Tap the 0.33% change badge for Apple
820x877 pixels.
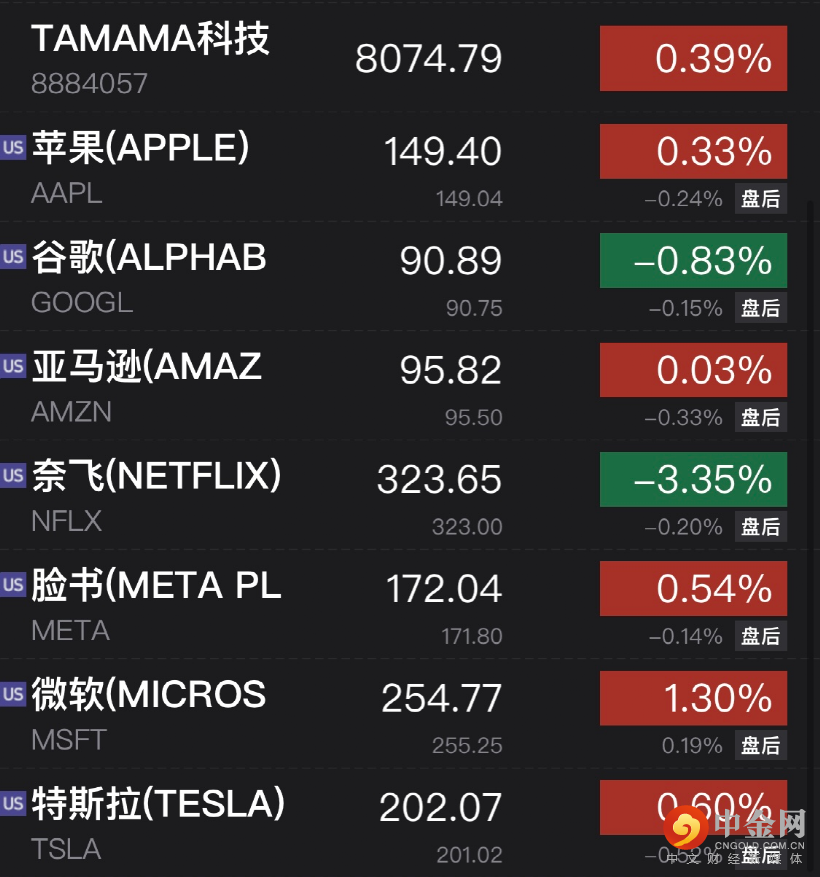pos(693,152)
